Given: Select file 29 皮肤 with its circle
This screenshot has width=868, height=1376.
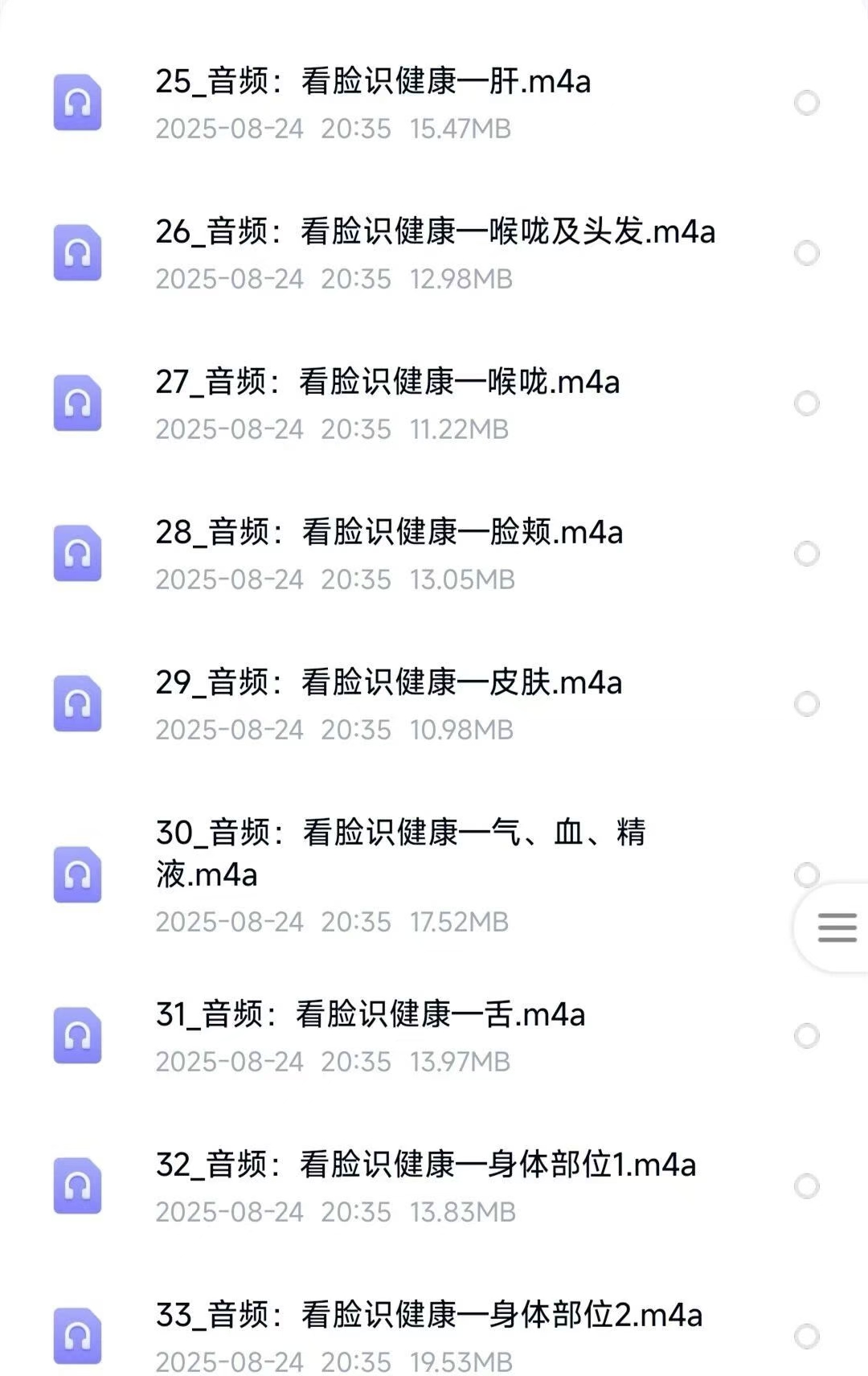Looking at the screenshot, I should 806,704.
